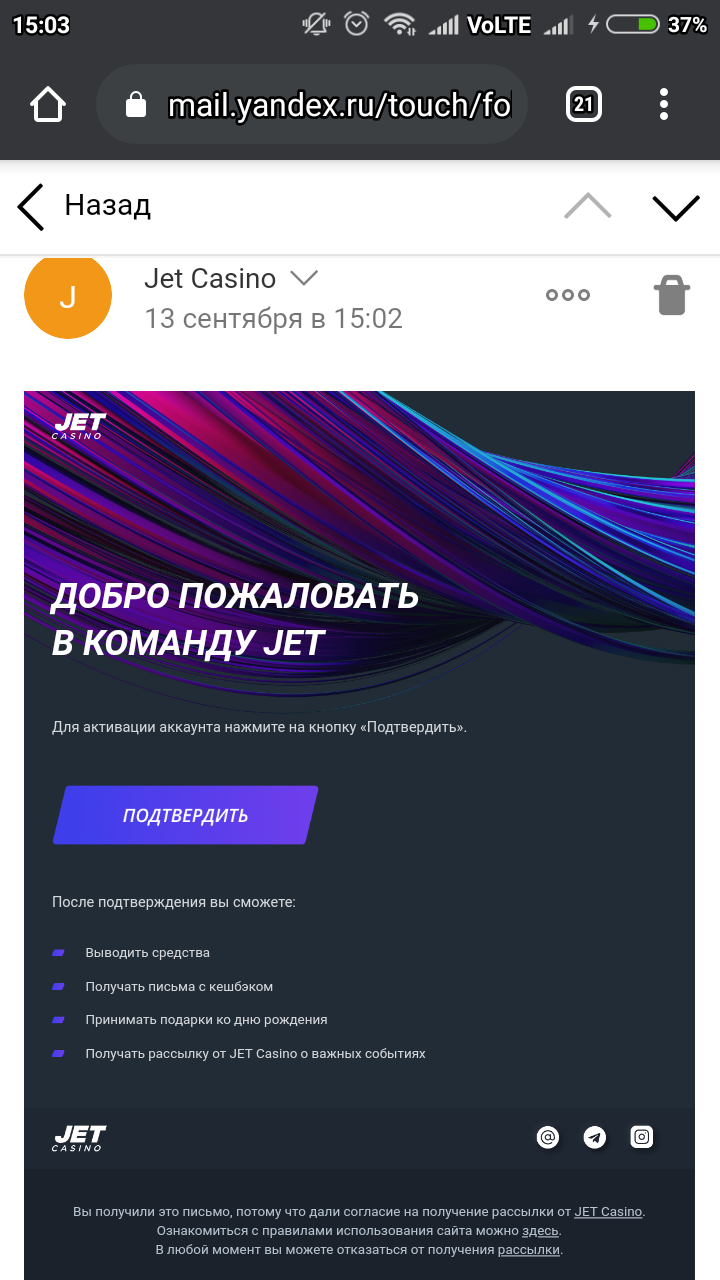Open the browser home page

point(48,105)
